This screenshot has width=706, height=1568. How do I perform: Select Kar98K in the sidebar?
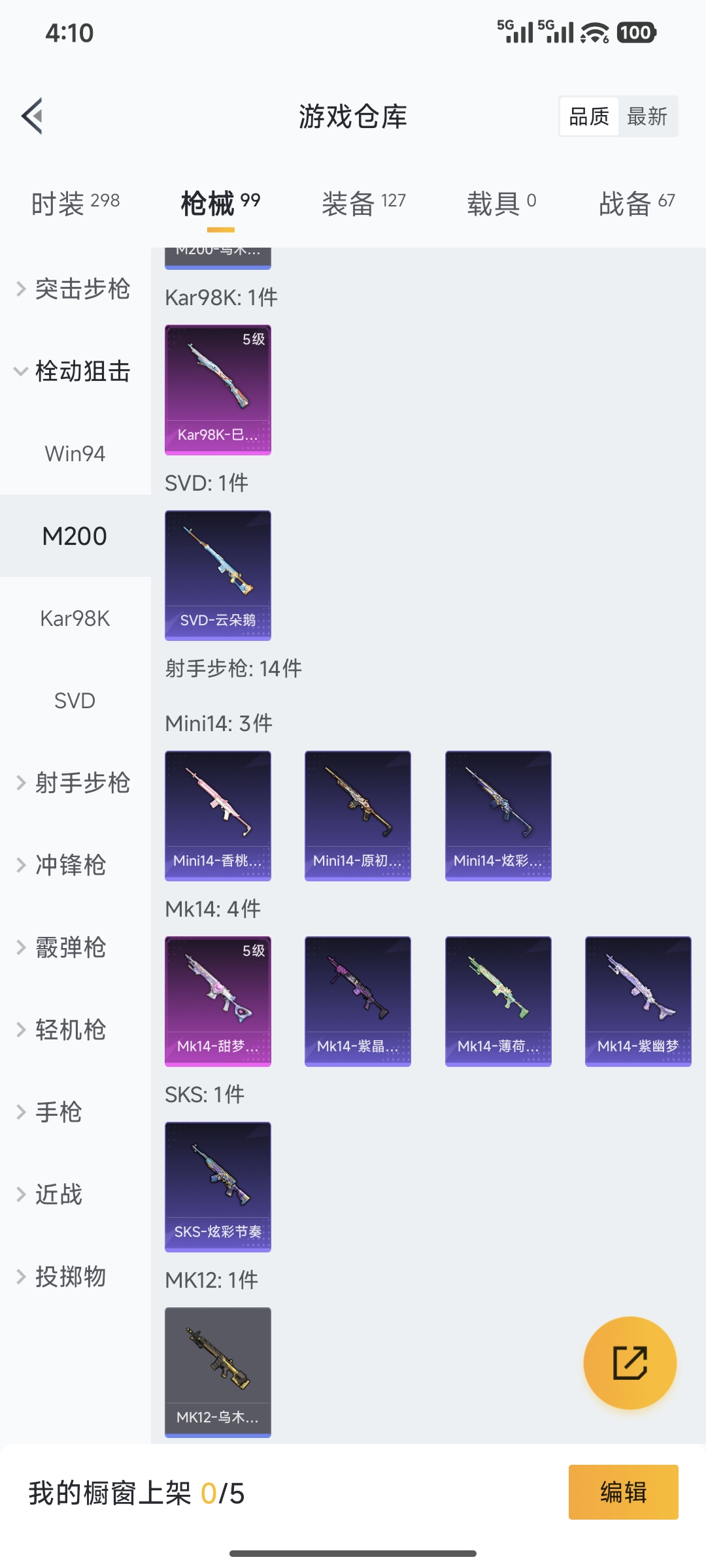click(x=74, y=617)
